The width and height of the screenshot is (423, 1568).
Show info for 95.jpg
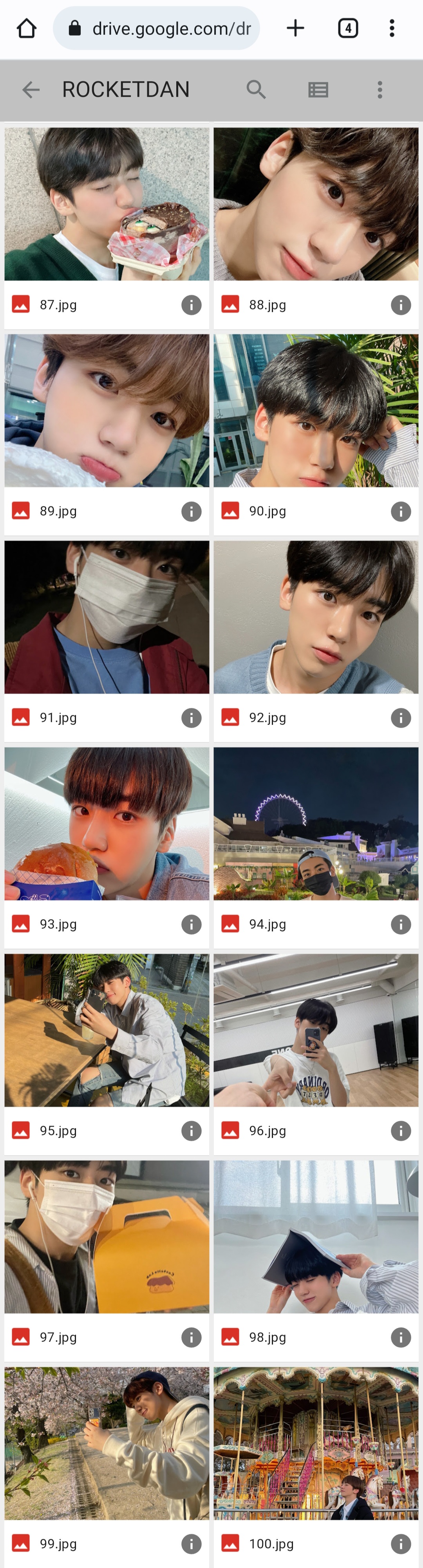[192, 1131]
